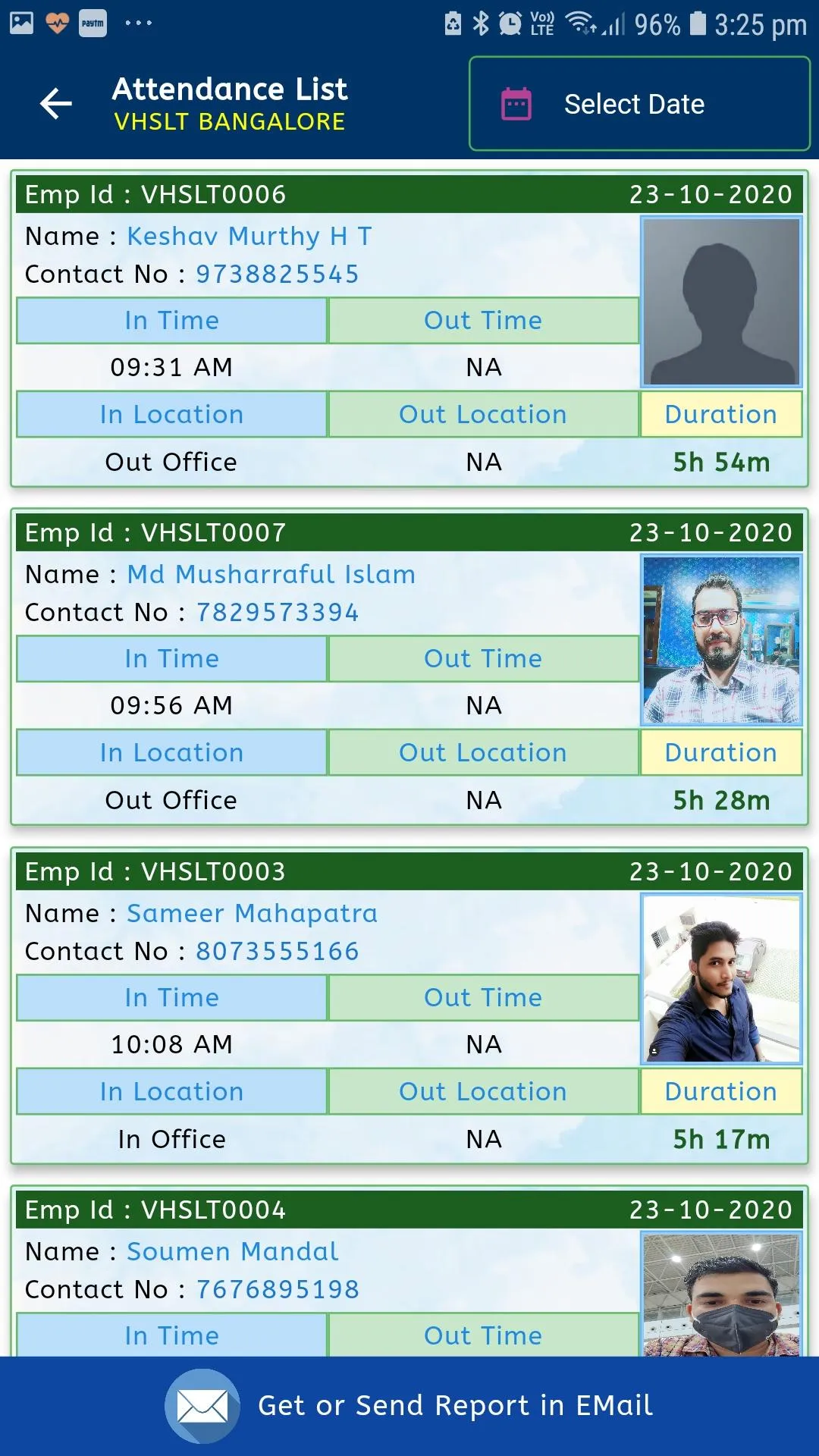Open Keshav Murthy H T's attendance card
Screen dimensions: 819x1456
(409, 328)
